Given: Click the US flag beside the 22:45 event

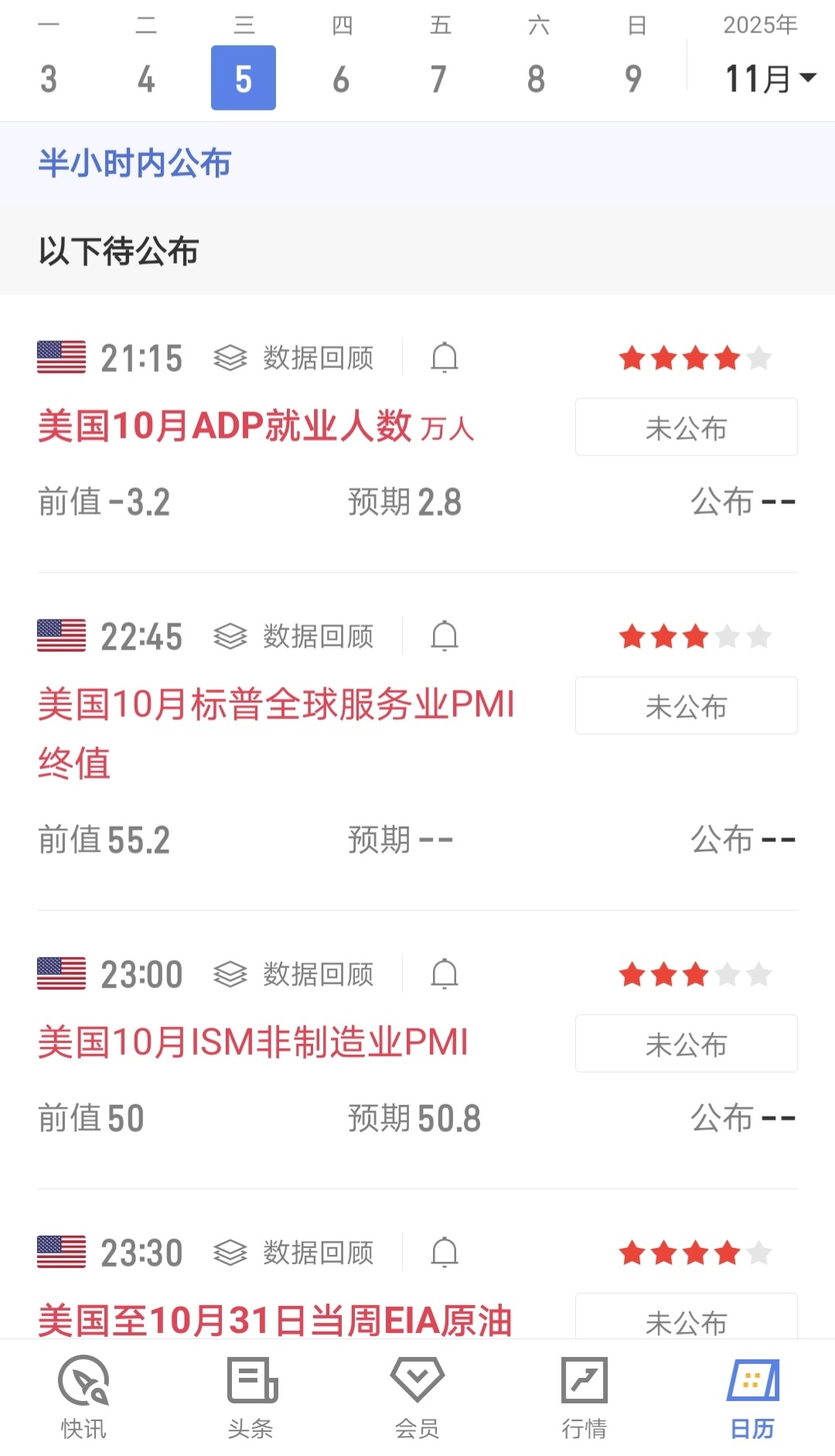Looking at the screenshot, I should [x=60, y=636].
